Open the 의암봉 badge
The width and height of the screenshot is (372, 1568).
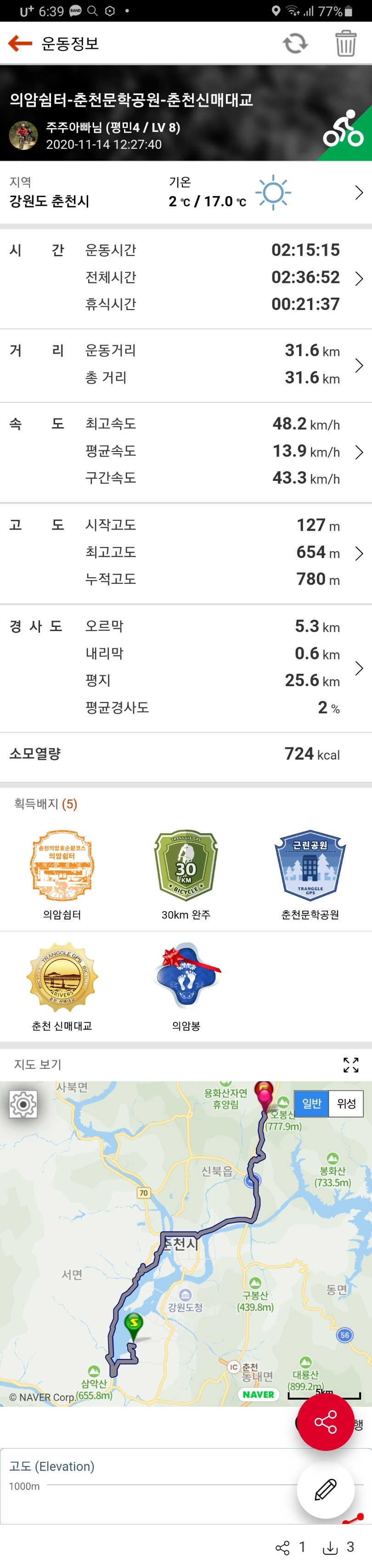pyautogui.click(x=186, y=978)
